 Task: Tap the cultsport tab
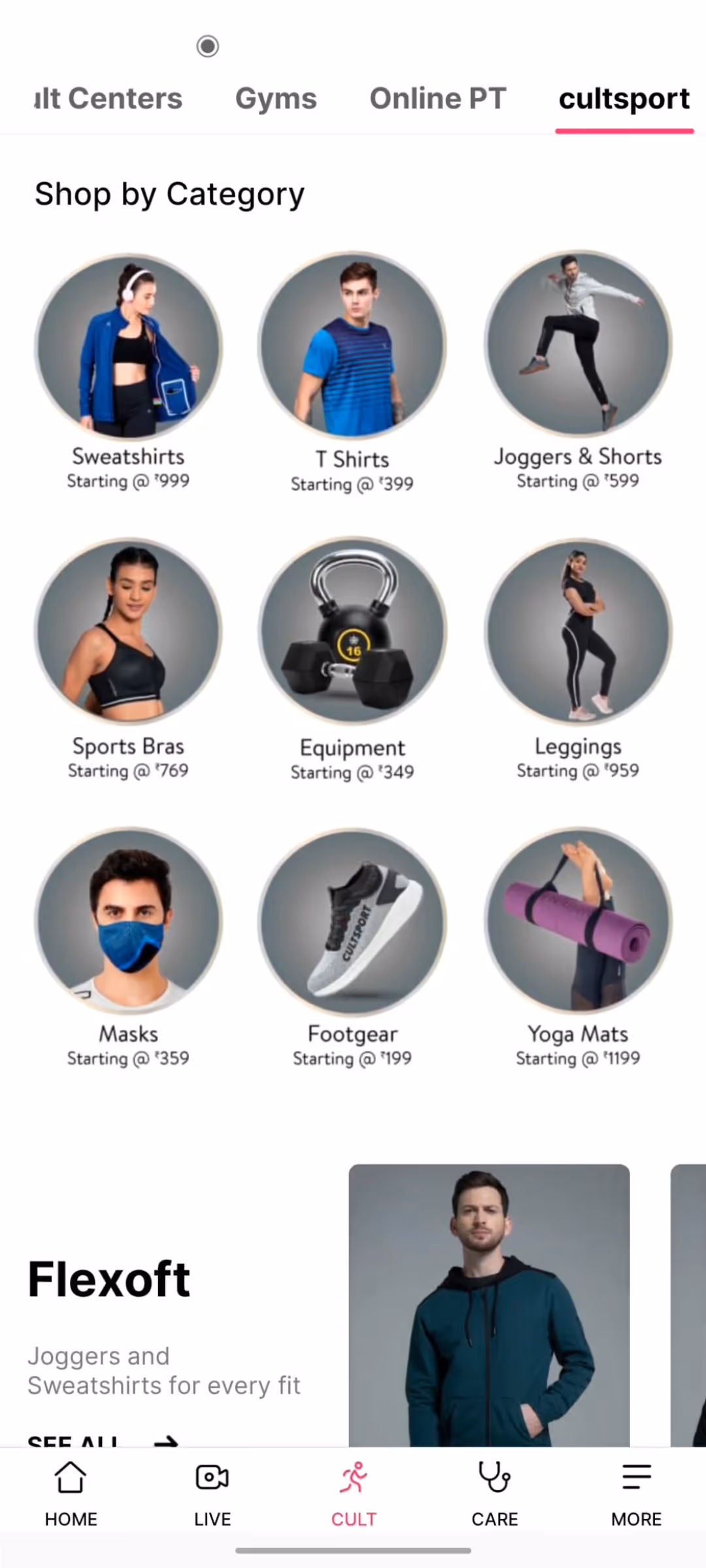coord(624,100)
